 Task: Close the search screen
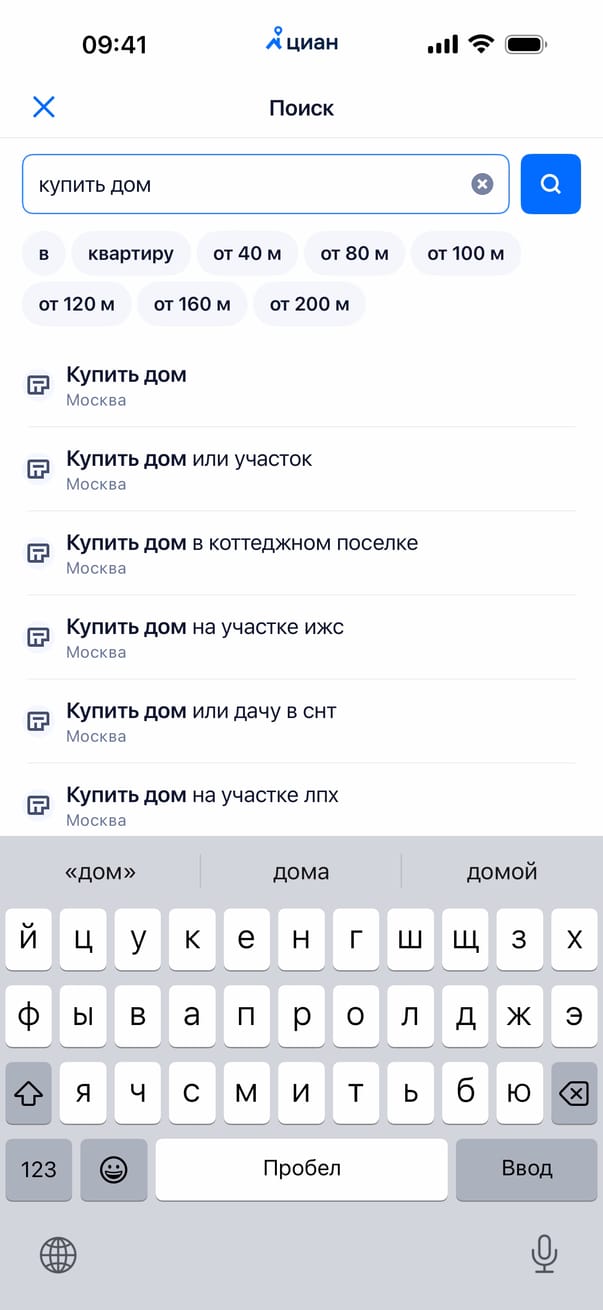(x=44, y=107)
